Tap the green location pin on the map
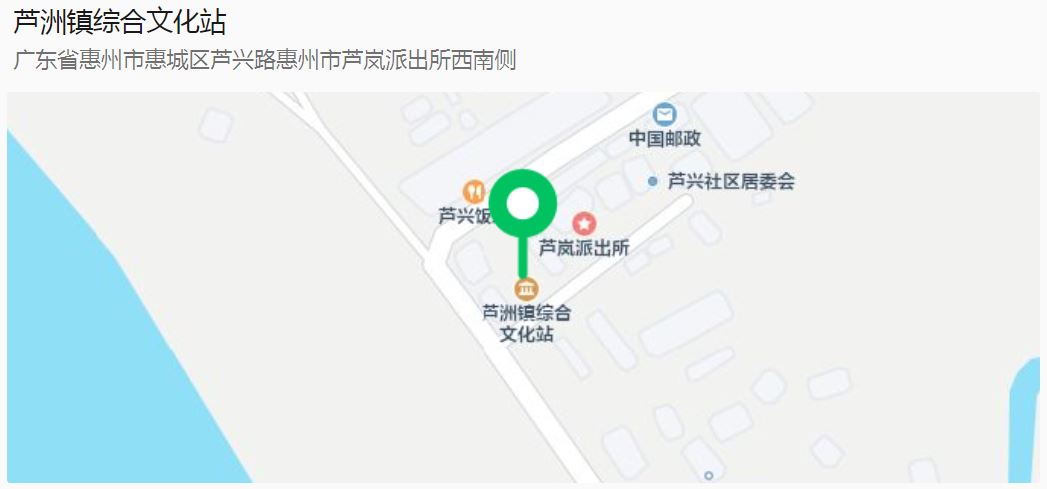Image resolution: width=1047 pixels, height=489 pixels. coord(522,205)
